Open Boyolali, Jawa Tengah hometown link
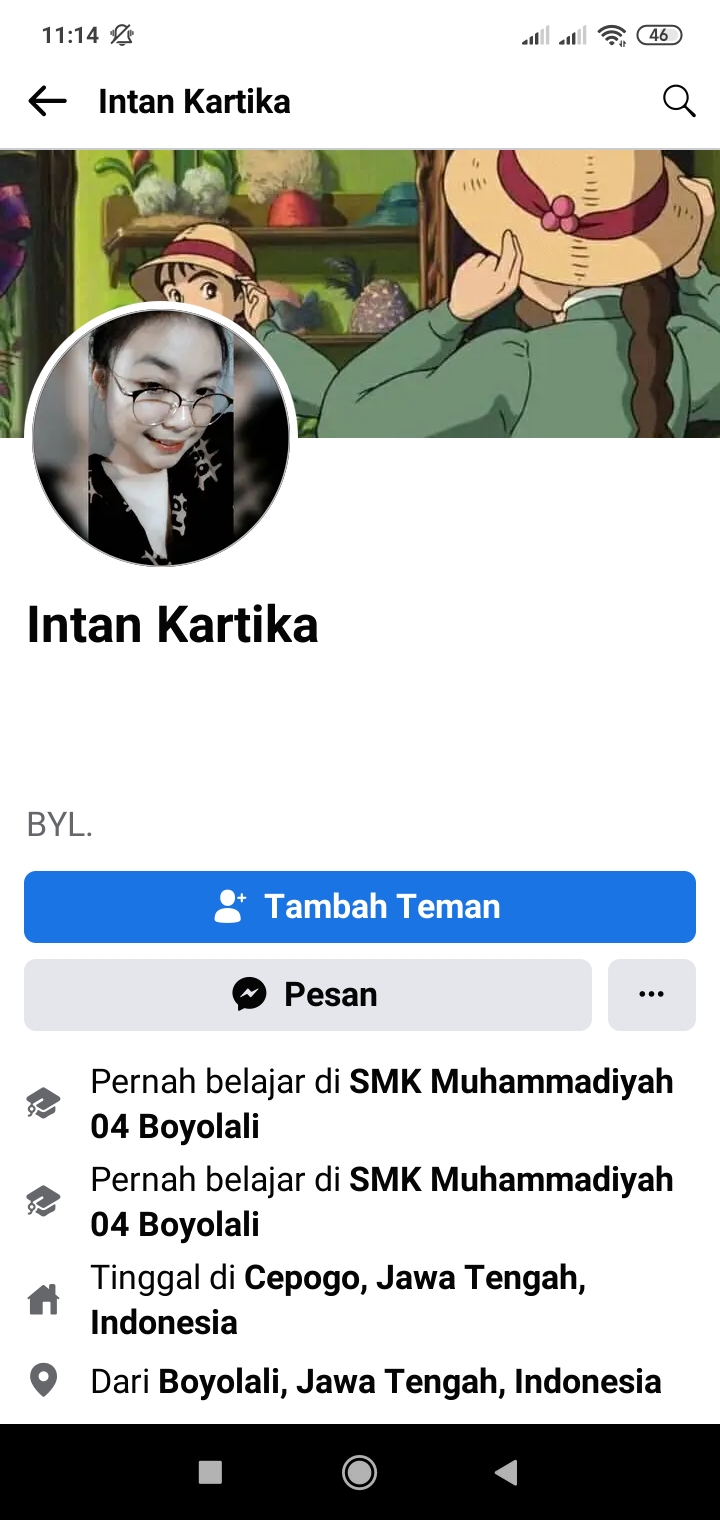 [x=410, y=1382]
